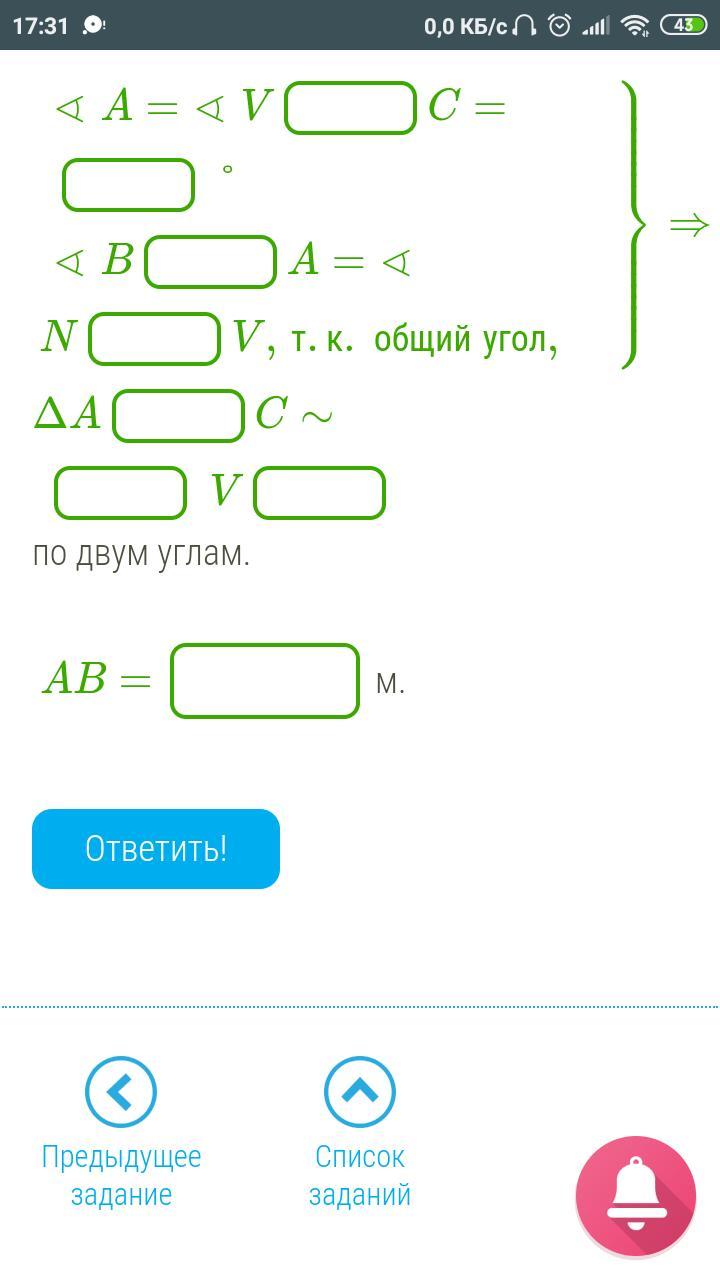Tap the input box between V and C

click(350, 108)
